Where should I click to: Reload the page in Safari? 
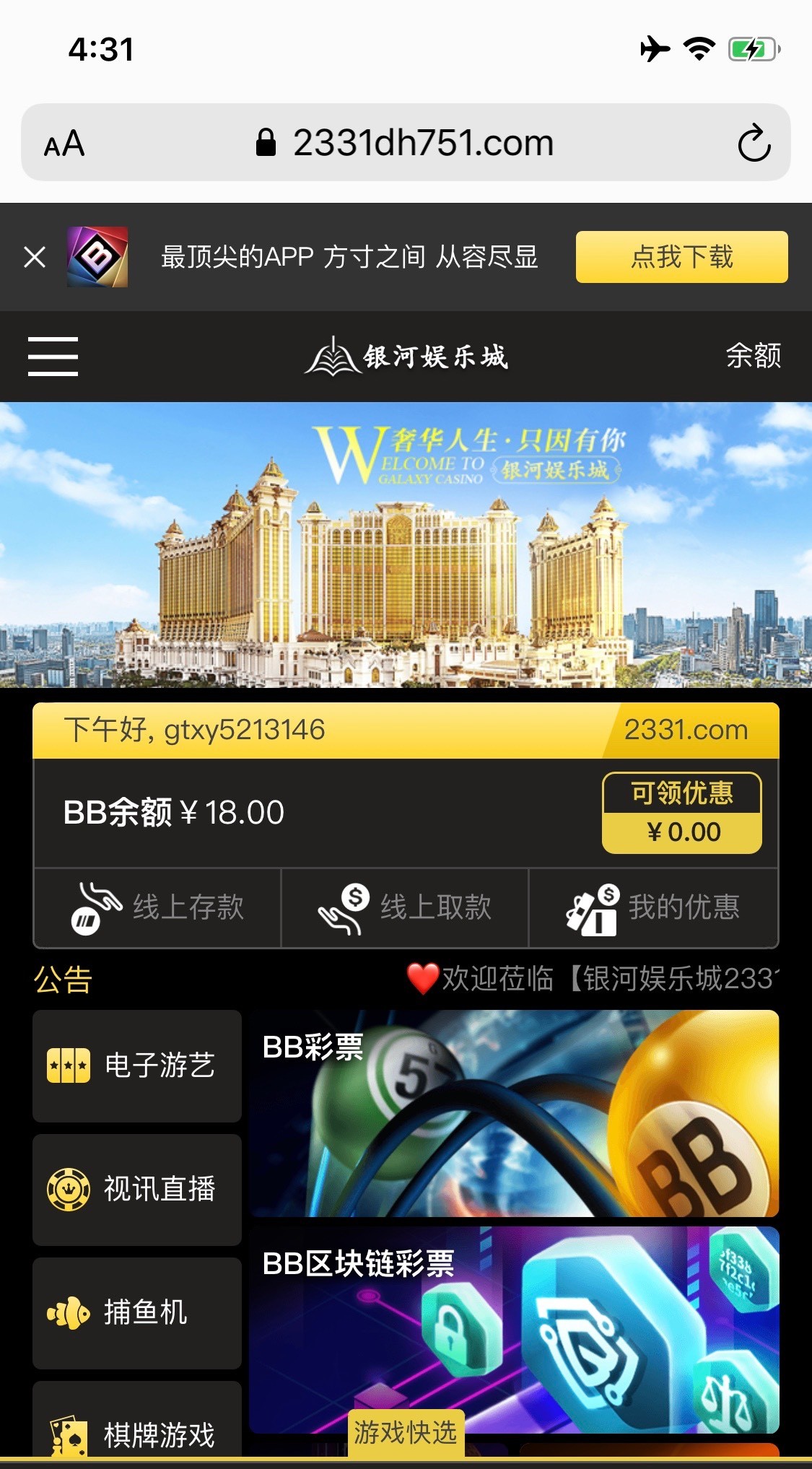pyautogui.click(x=754, y=143)
